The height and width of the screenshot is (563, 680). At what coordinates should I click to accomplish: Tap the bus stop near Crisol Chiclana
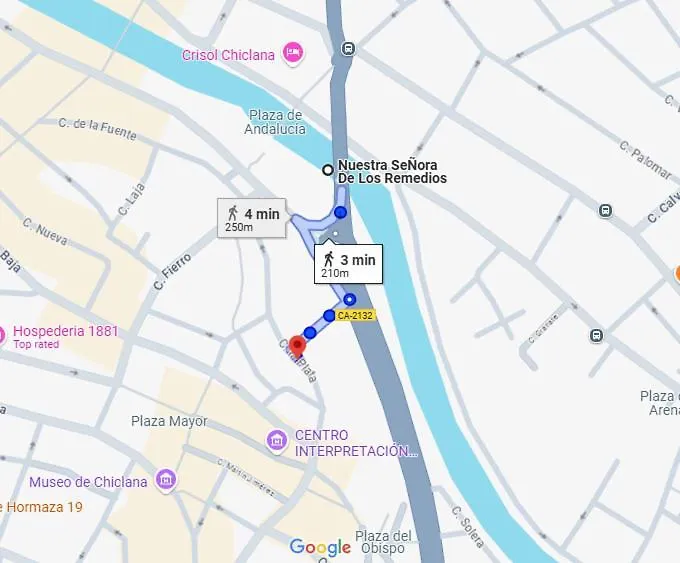click(347, 47)
